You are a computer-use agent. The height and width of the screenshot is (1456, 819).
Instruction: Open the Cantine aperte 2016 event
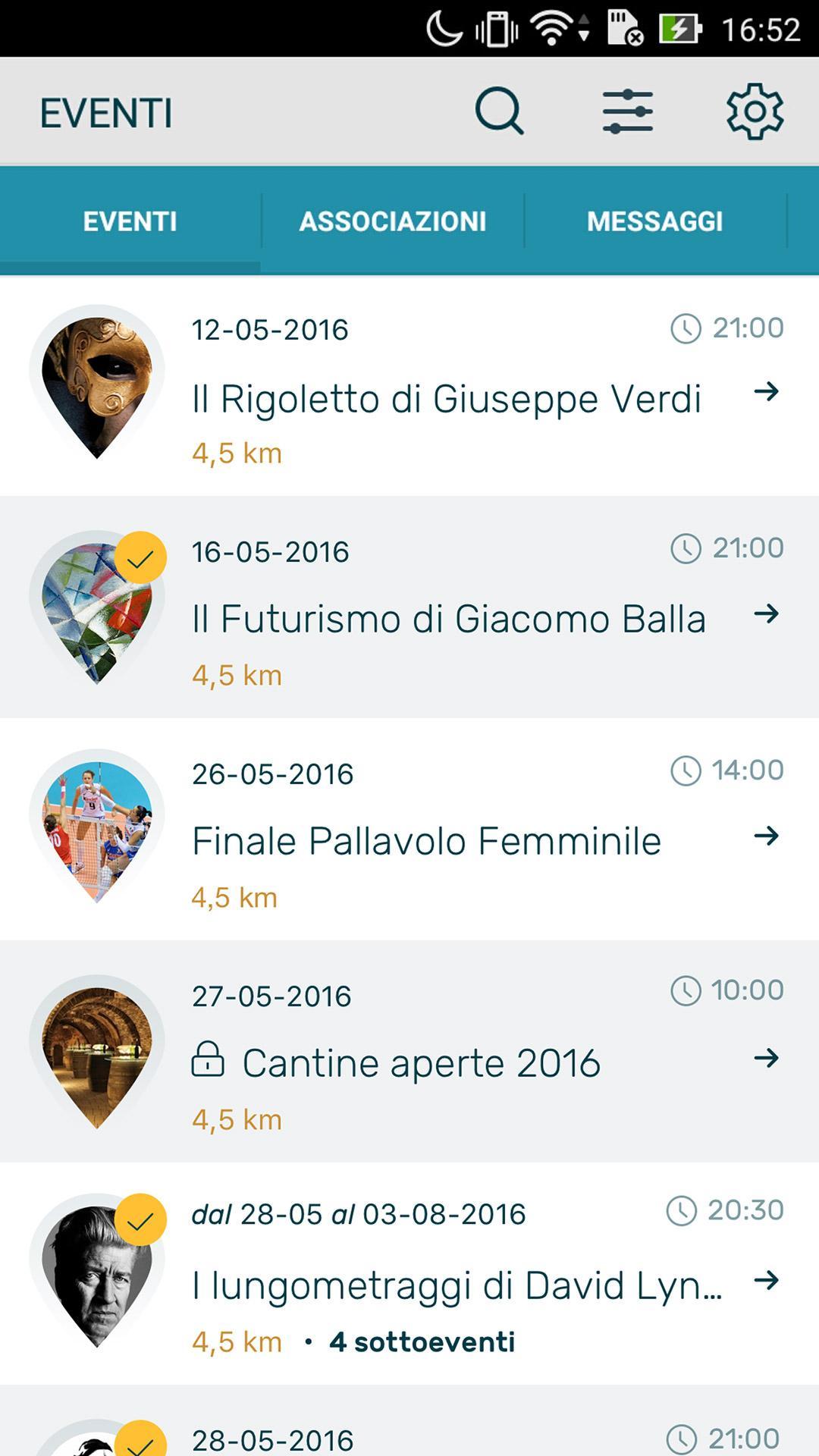click(x=421, y=1063)
